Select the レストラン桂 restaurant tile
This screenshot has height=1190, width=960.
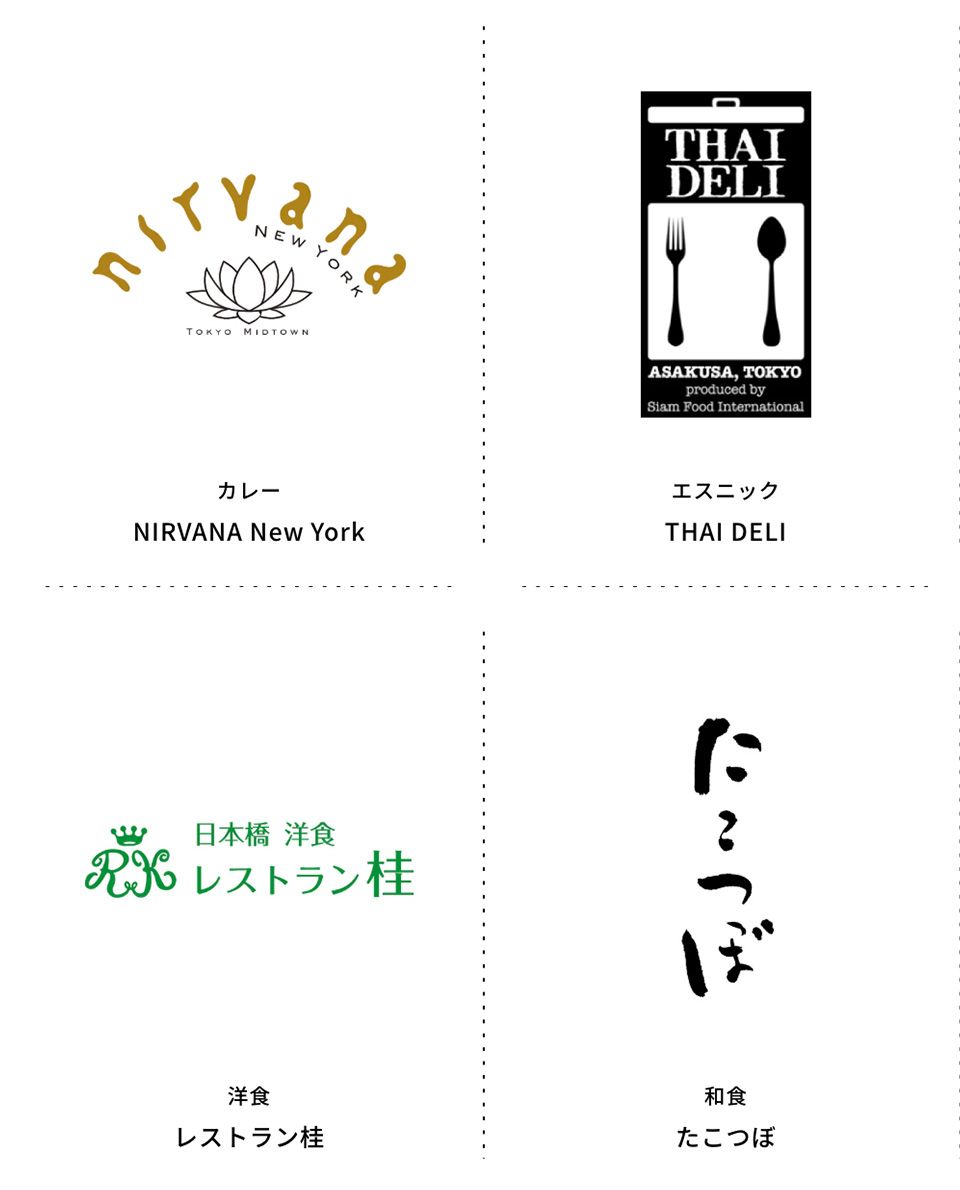coord(249,860)
